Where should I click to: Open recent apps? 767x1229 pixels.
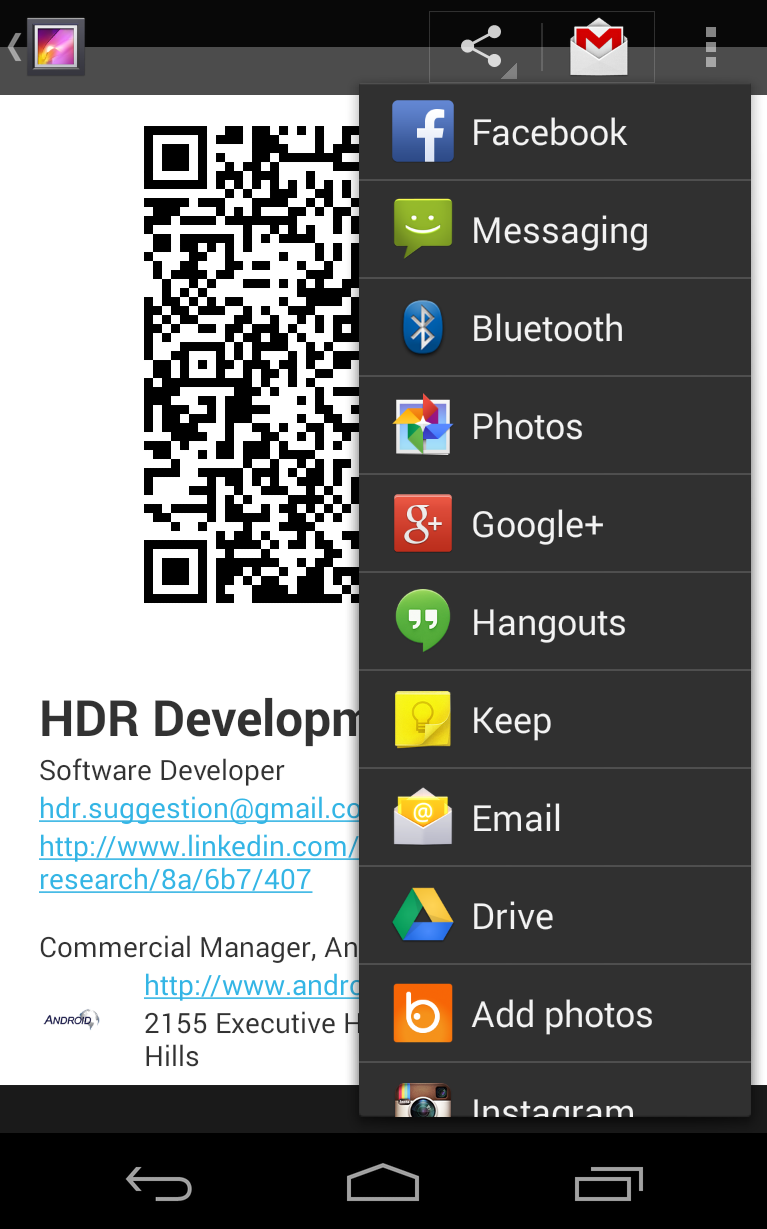608,1185
